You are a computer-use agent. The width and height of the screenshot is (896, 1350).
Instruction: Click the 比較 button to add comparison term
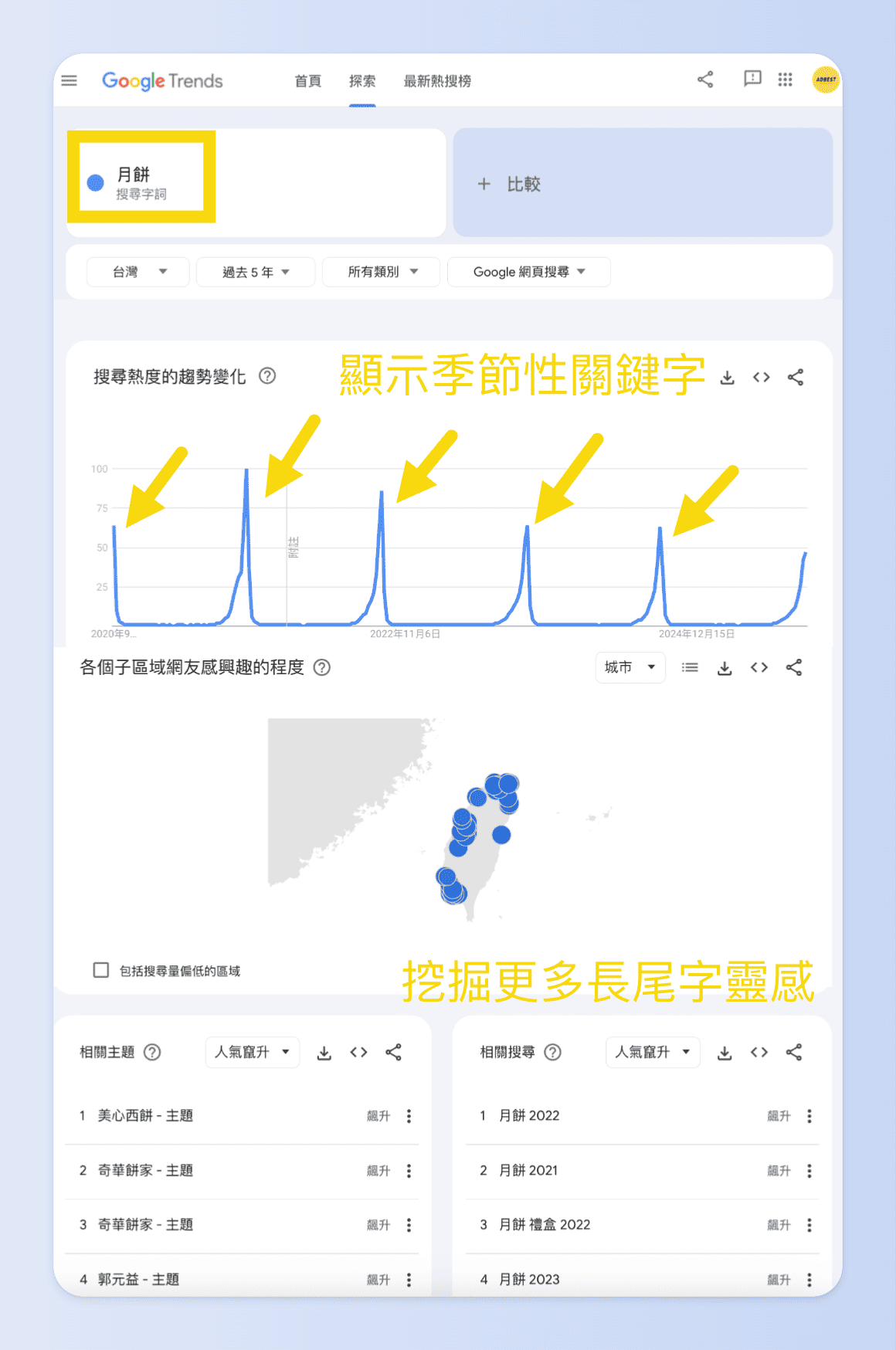pyautogui.click(x=511, y=184)
